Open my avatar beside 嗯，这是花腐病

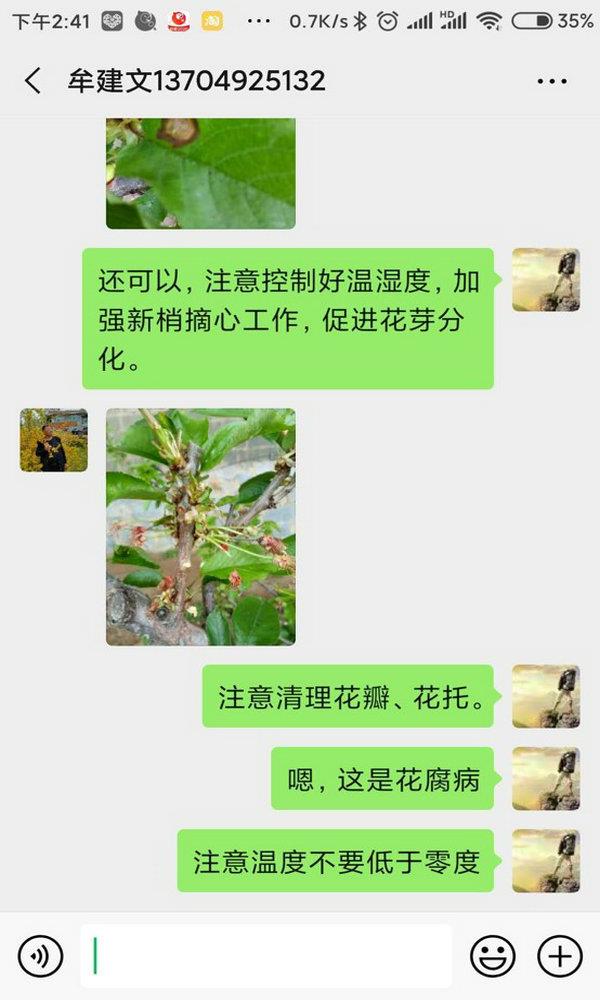[x=545, y=778]
